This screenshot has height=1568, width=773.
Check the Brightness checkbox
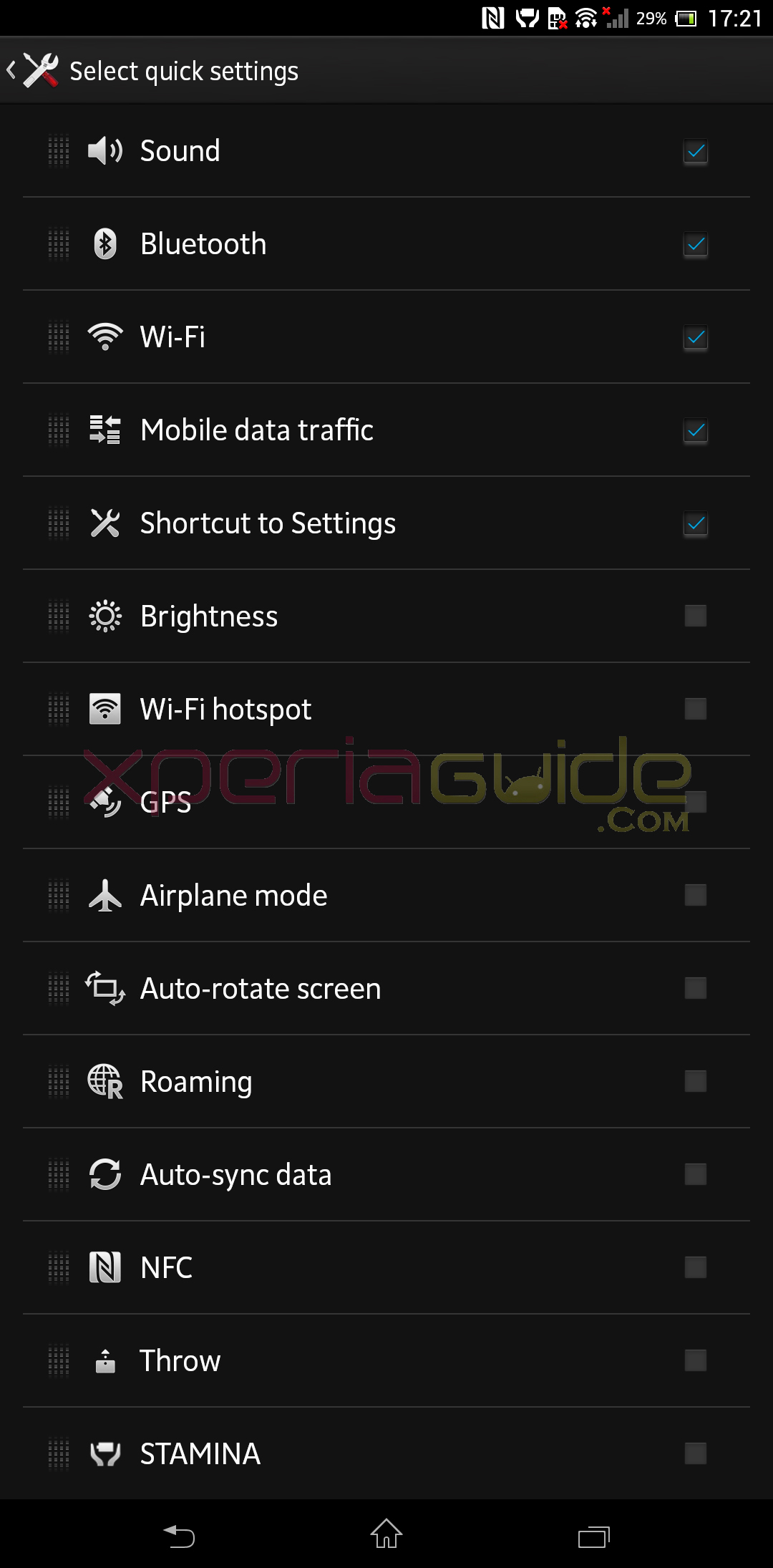(x=695, y=616)
